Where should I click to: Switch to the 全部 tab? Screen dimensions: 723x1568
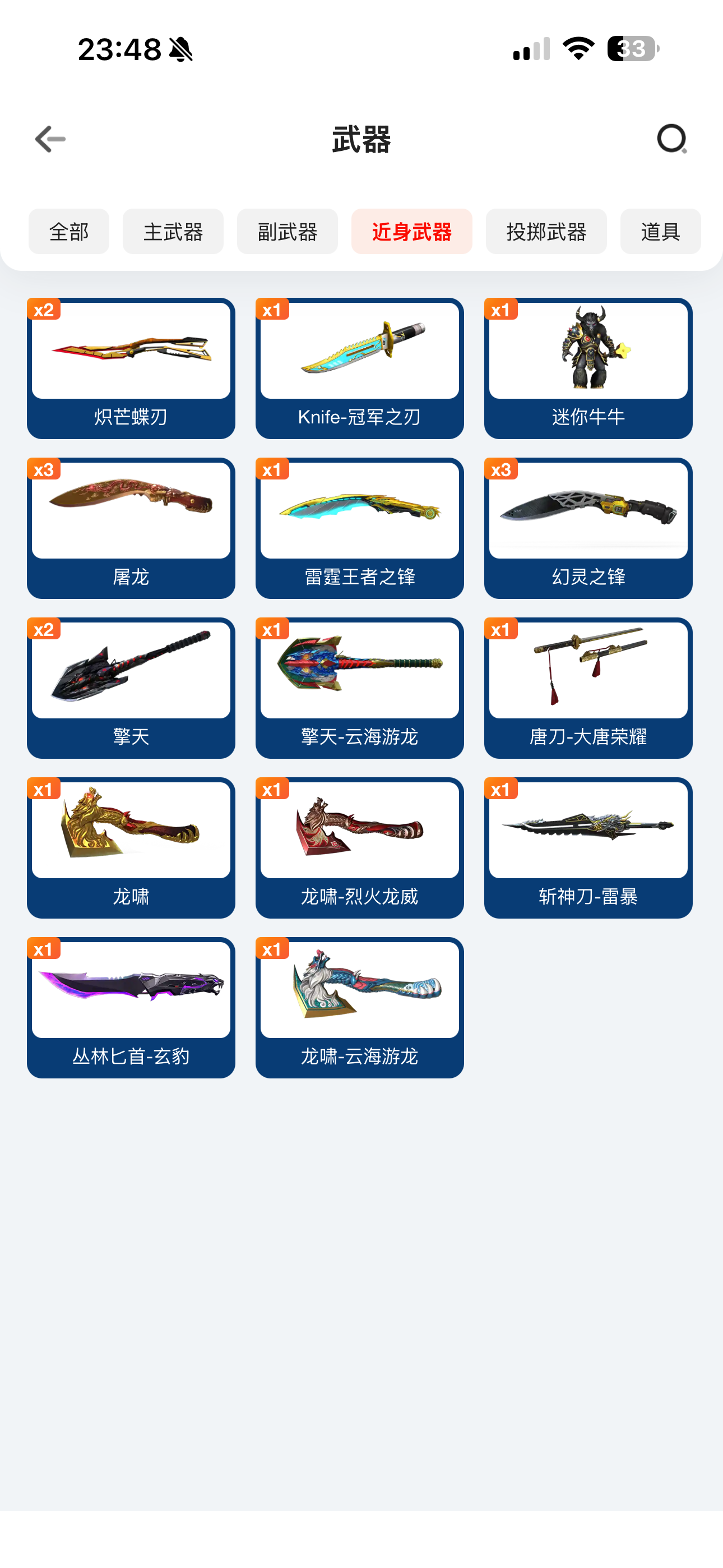pyautogui.click(x=69, y=231)
